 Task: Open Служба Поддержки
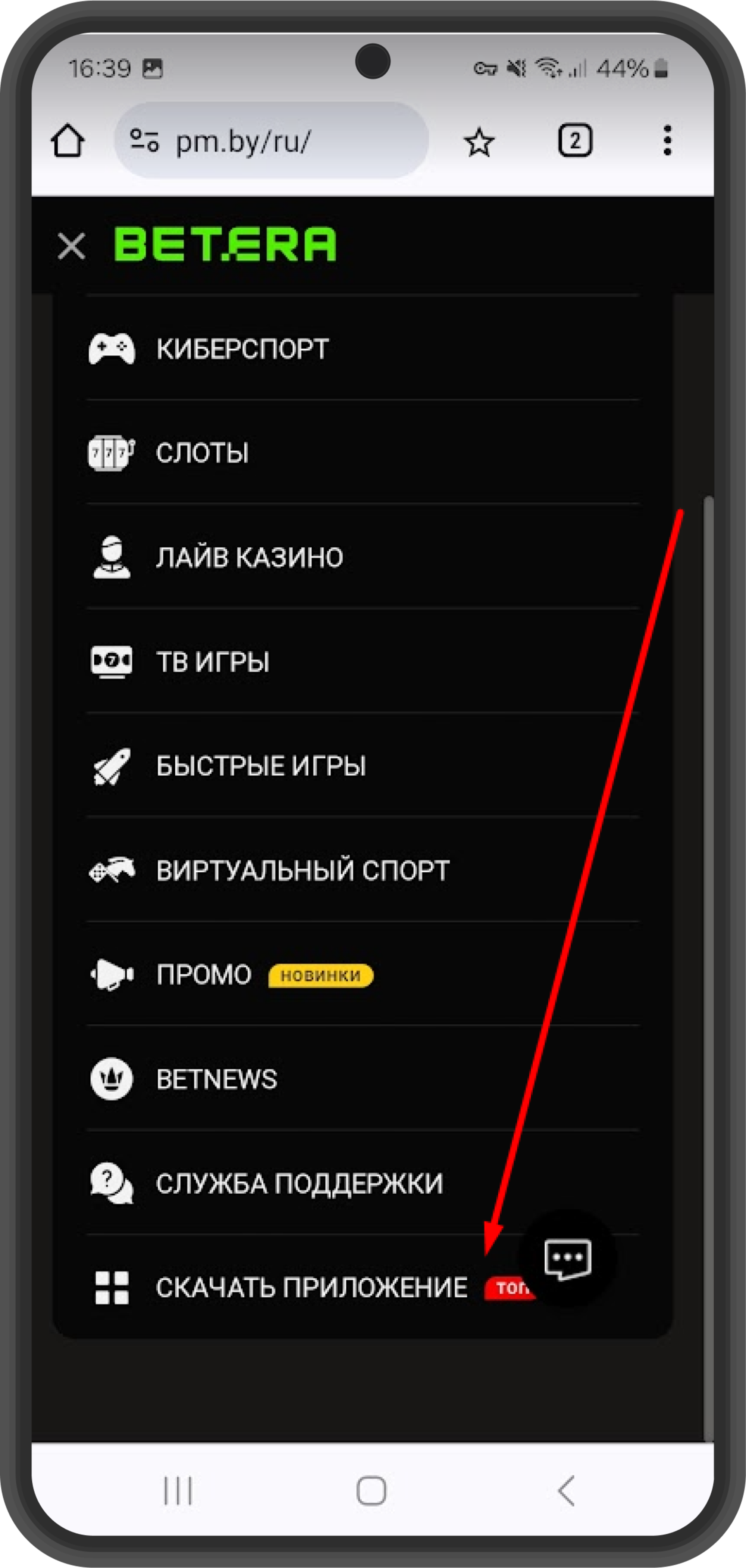(x=299, y=1184)
